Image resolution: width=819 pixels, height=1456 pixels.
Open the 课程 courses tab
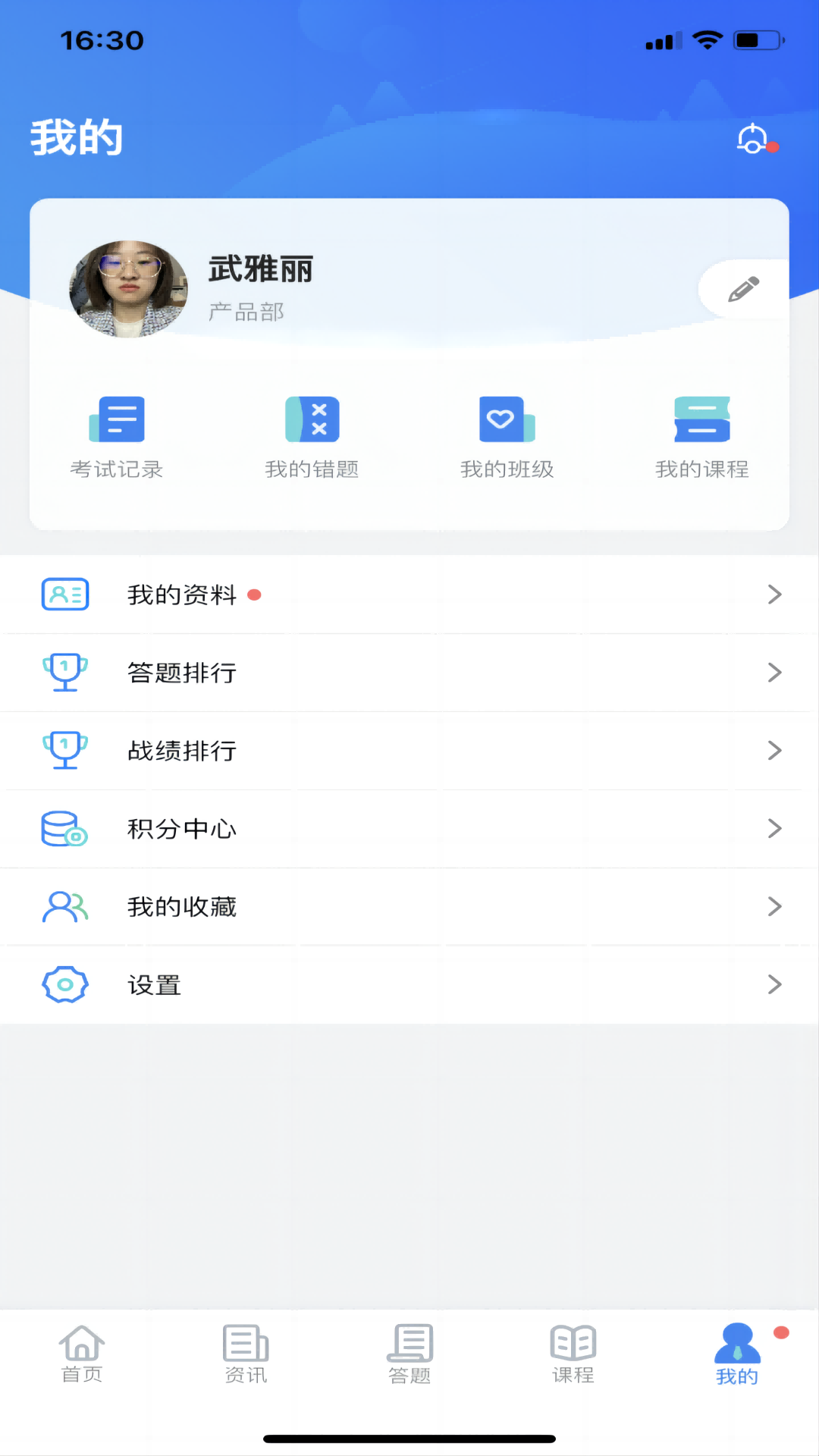[573, 1354]
